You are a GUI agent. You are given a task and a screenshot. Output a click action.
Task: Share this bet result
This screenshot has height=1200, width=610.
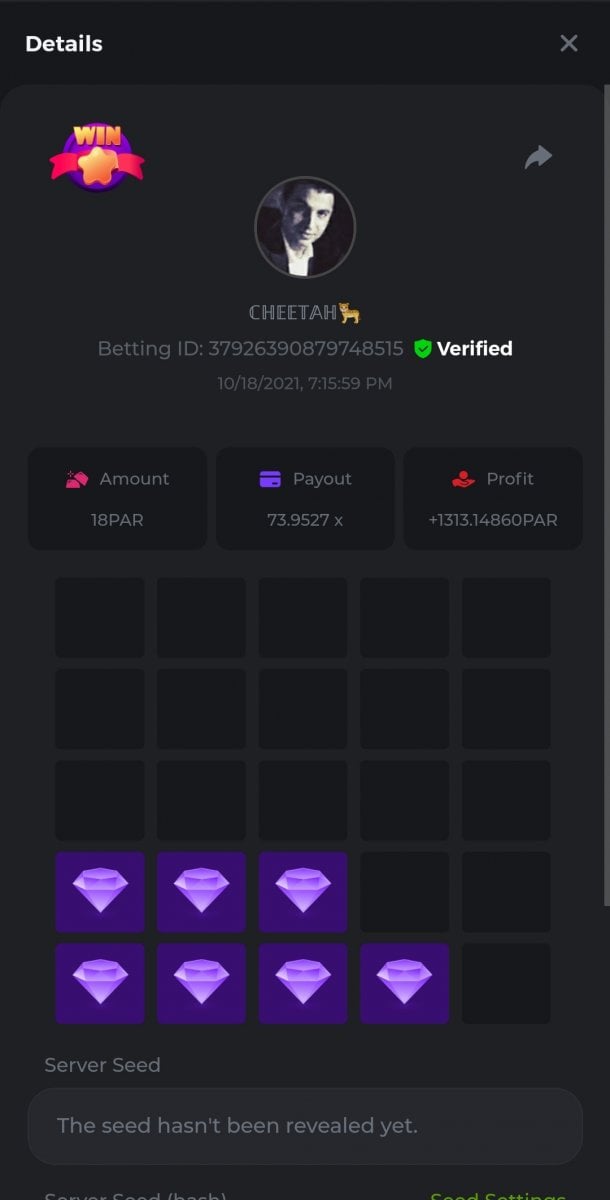538,157
